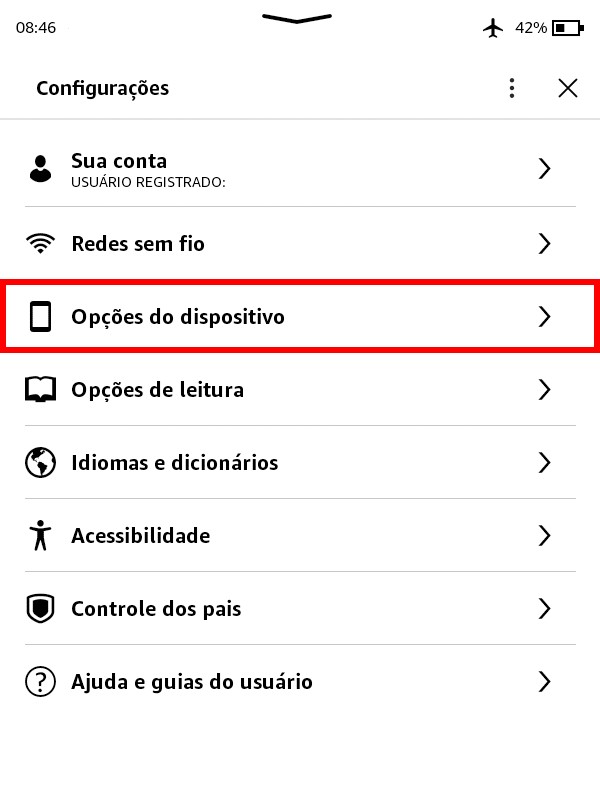
Task: Open Controle dos pais
Action: 300,608
